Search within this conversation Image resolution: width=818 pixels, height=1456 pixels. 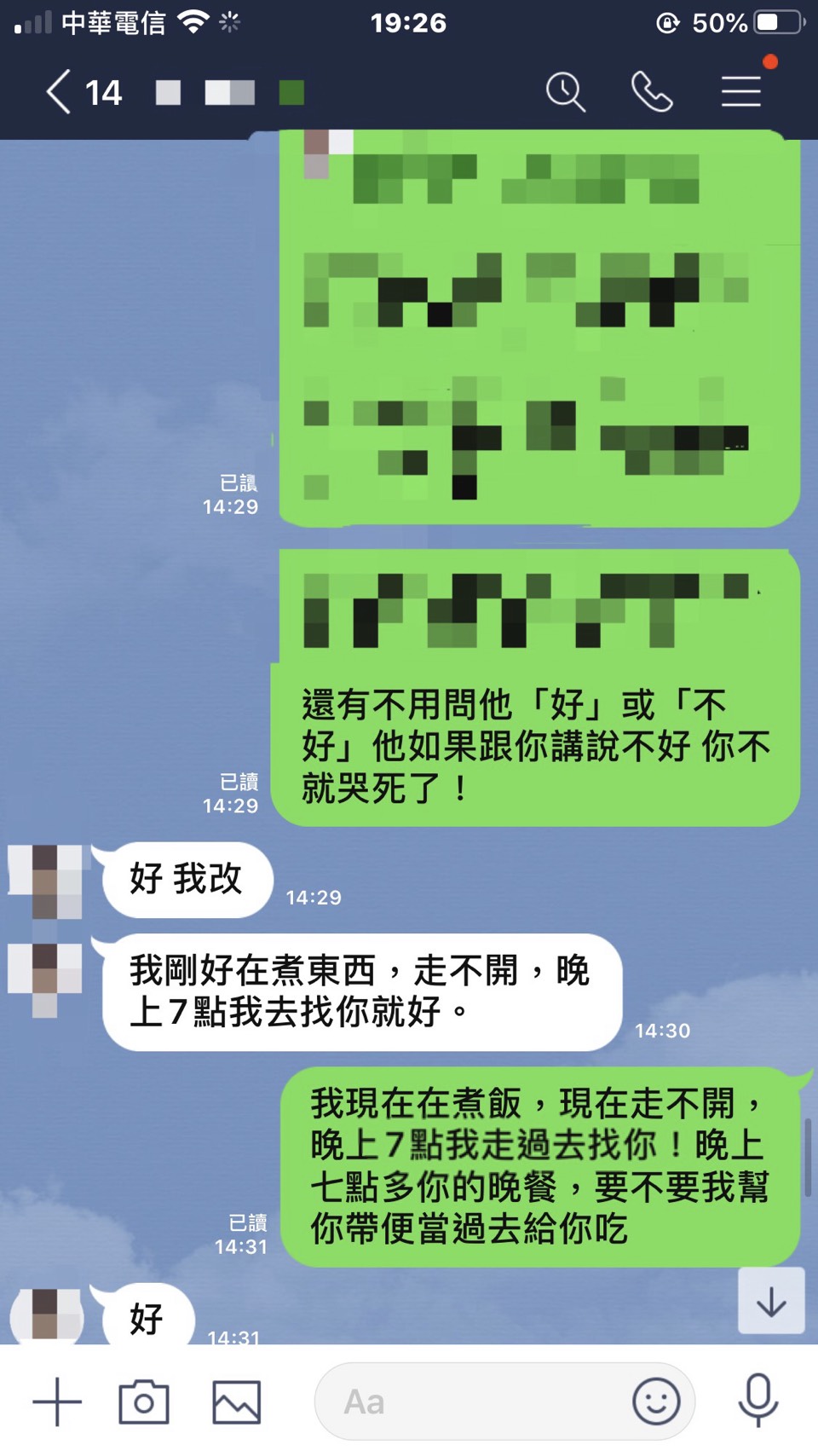pyautogui.click(x=566, y=92)
